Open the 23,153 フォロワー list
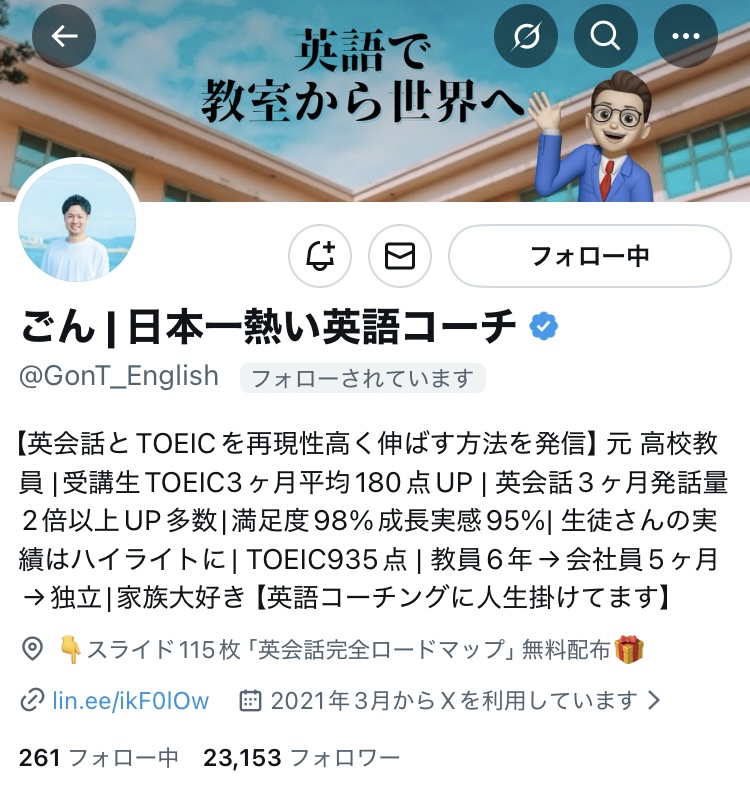Screen dimensions: 750x796 (x=301, y=758)
